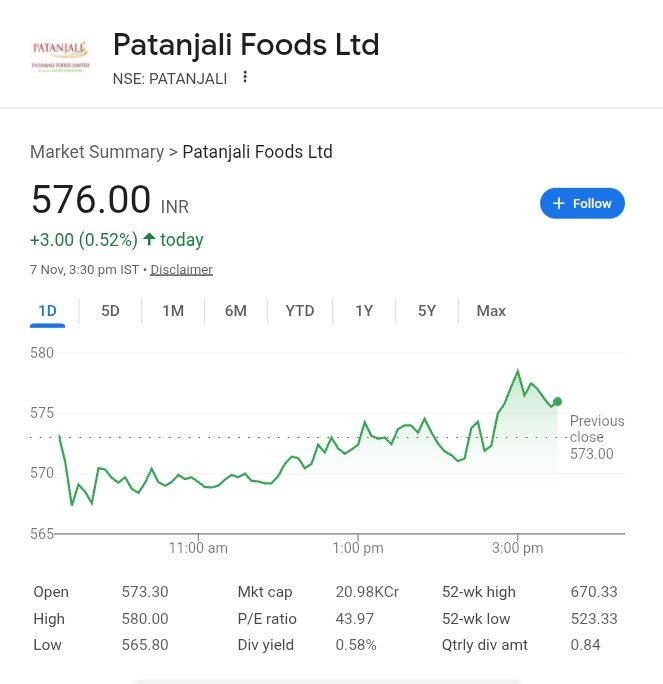Select the 1D chart range
663x684 pixels.
pyautogui.click(x=48, y=311)
